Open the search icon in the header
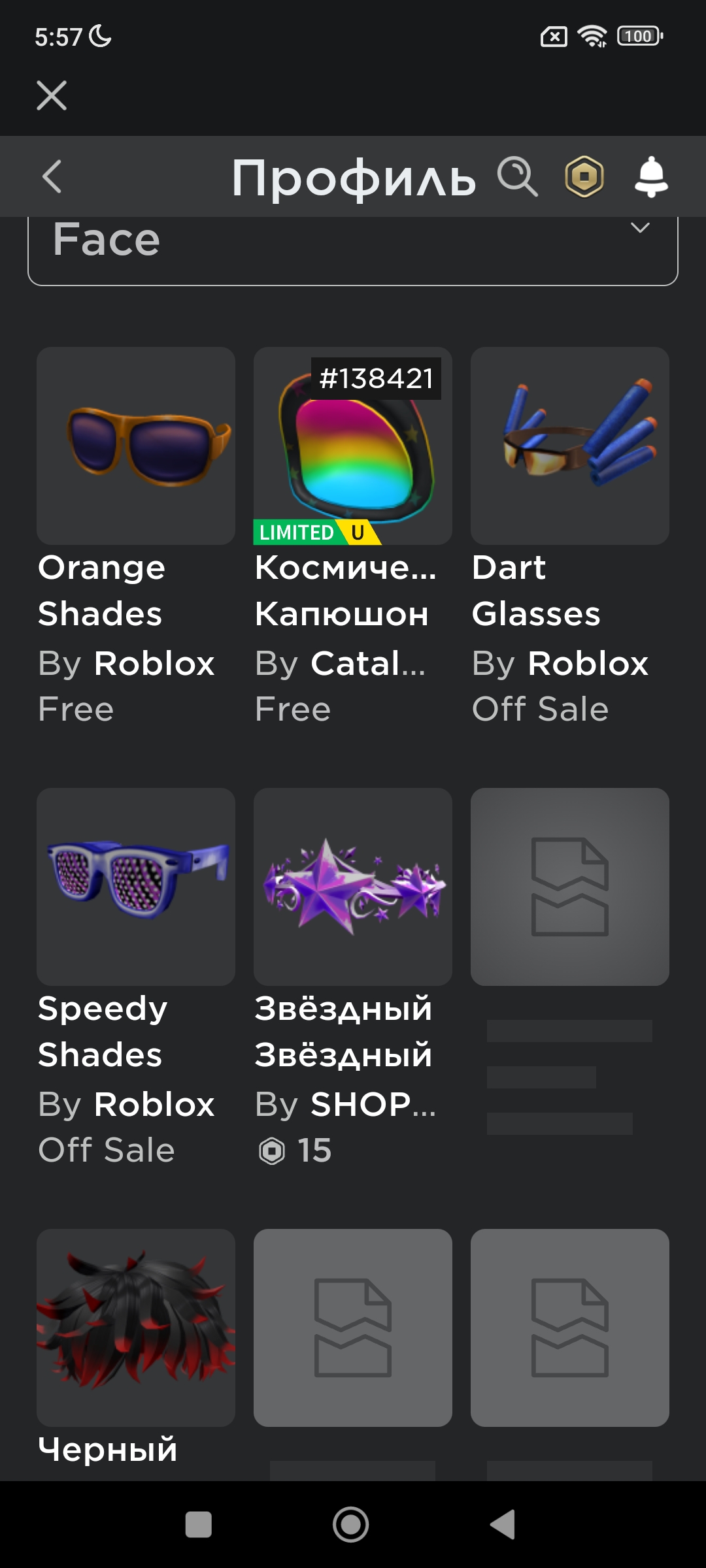The height and width of the screenshot is (1568, 706). pos(517,176)
